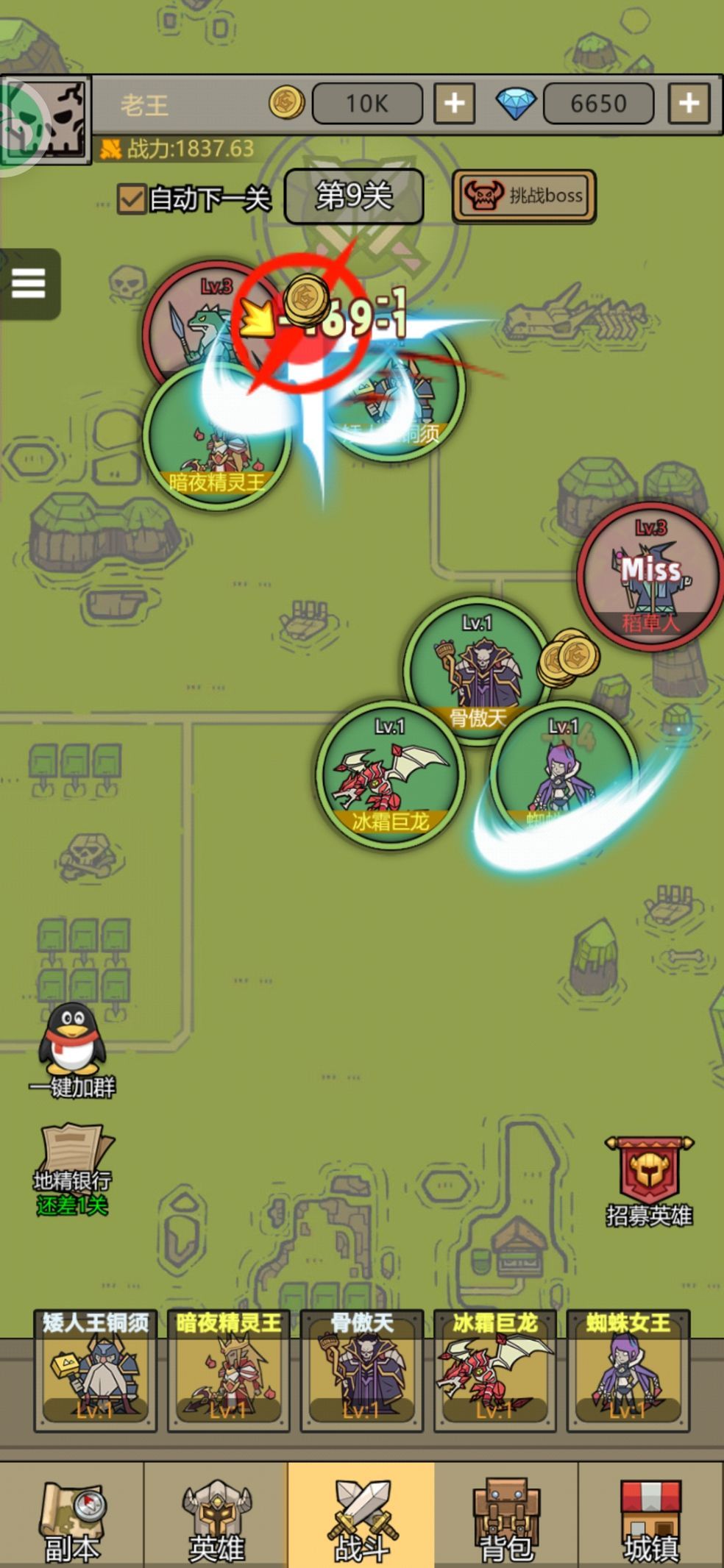Image resolution: width=724 pixels, height=1568 pixels.
Task: Add more gold coins with plus button
Action: (x=454, y=103)
